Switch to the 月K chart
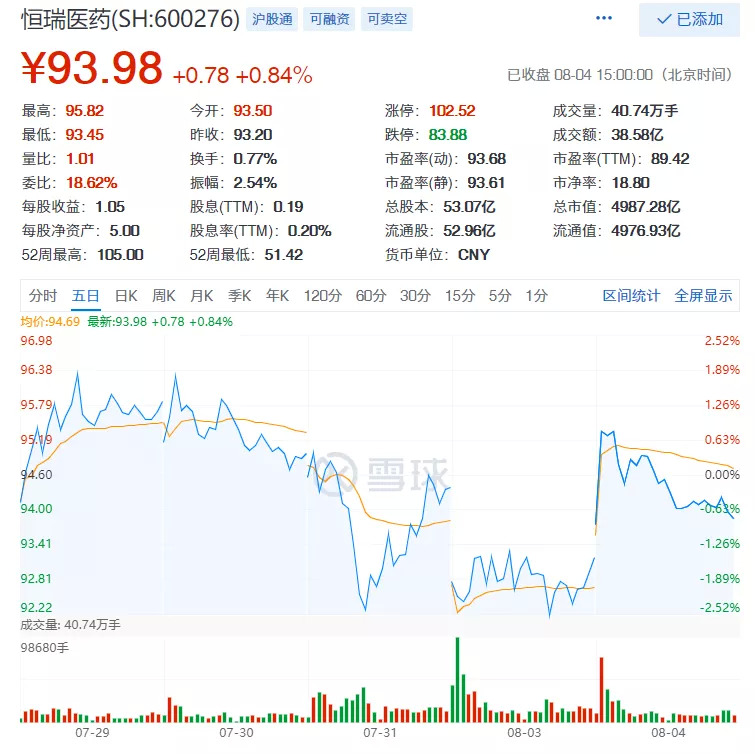Screen dimensions: 755x754 [x=201, y=295]
